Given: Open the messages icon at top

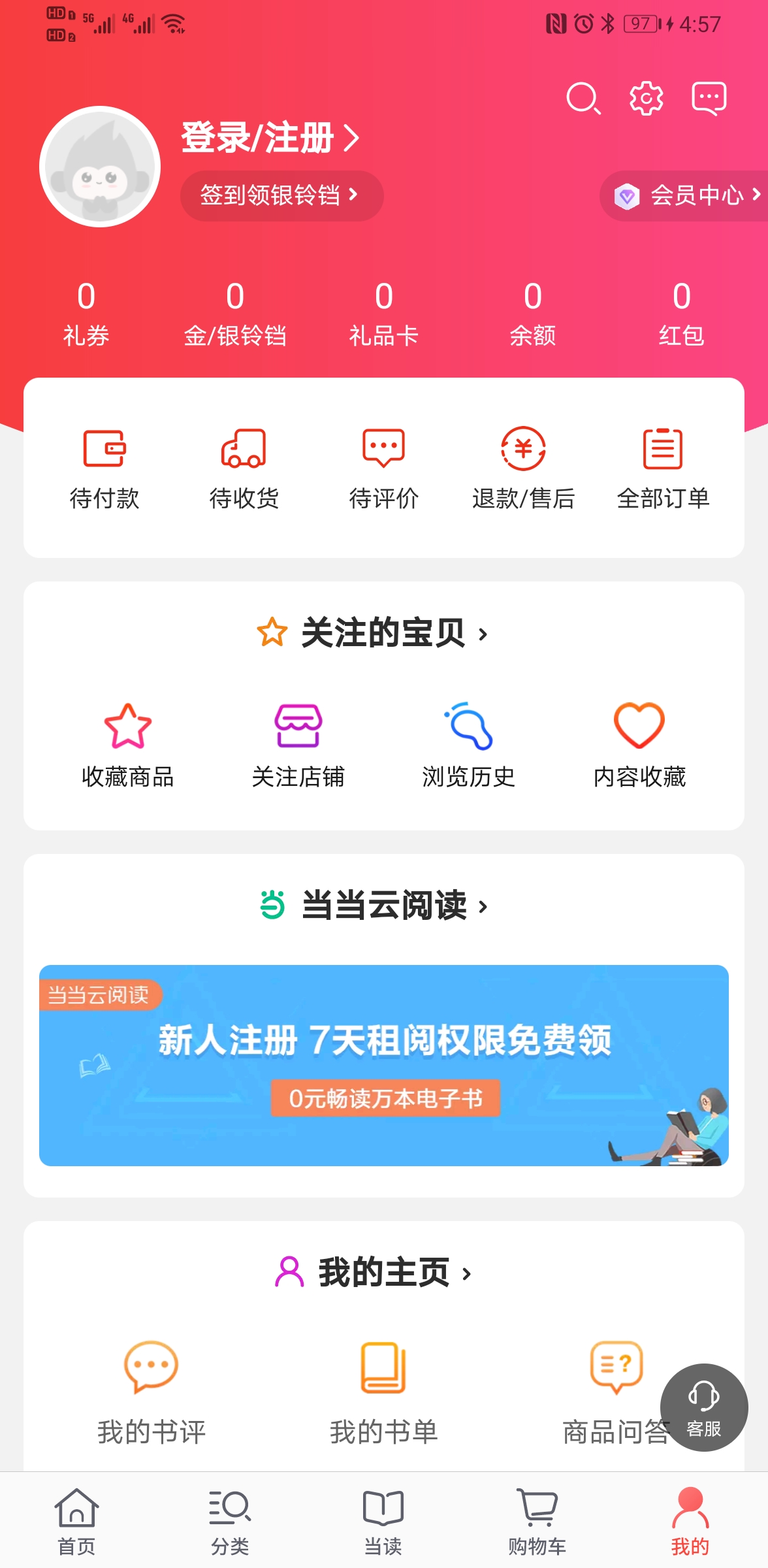Looking at the screenshot, I should 709,99.
